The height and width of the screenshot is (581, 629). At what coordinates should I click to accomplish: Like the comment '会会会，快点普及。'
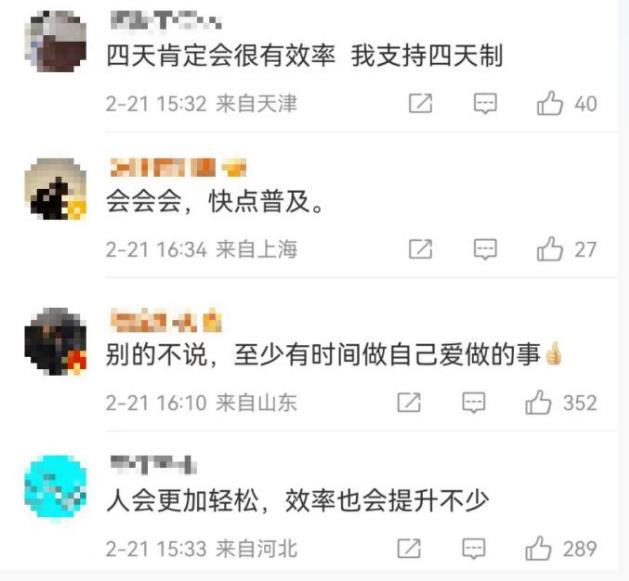pos(550,249)
